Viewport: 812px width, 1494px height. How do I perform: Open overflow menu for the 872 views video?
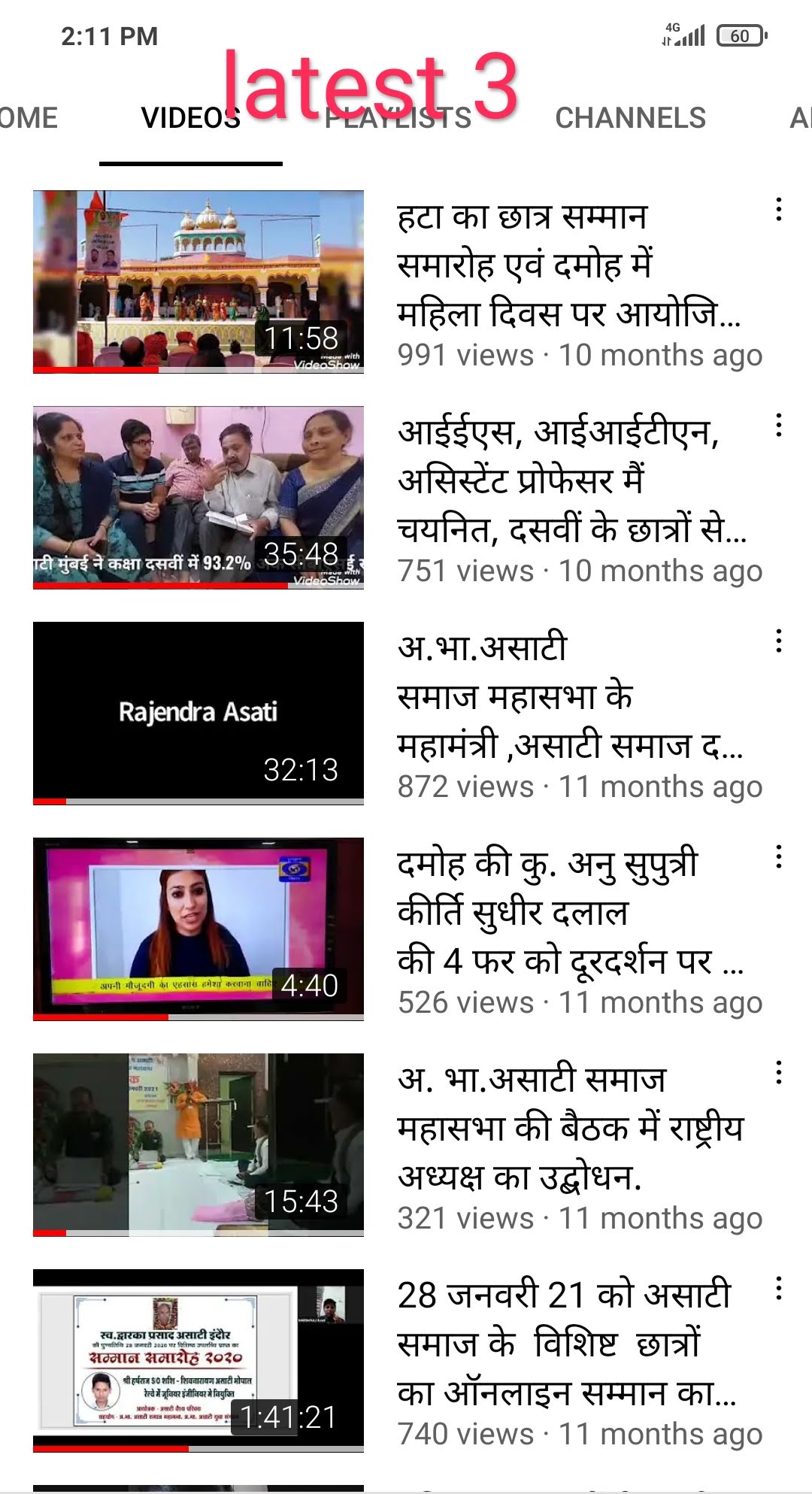point(779,641)
